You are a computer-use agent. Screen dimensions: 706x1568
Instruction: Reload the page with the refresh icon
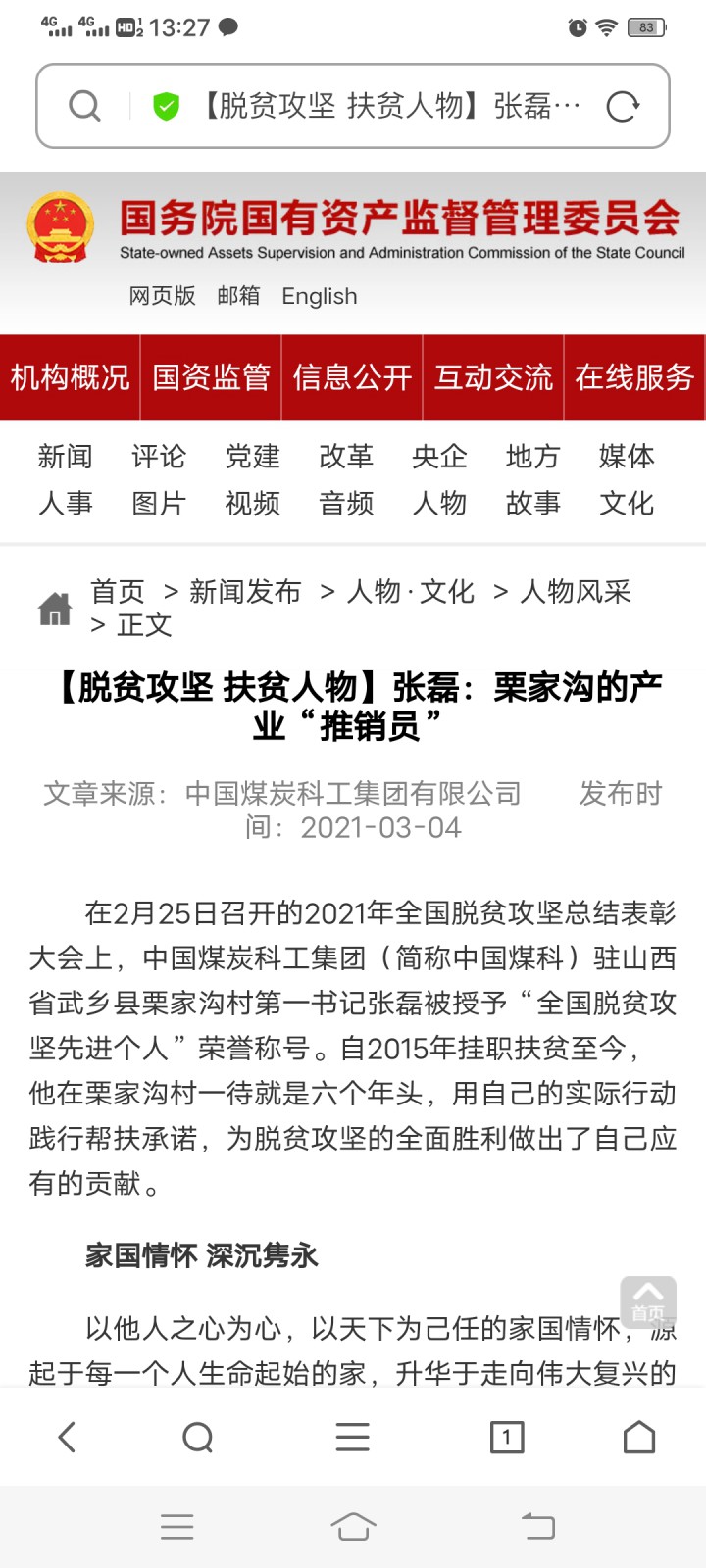tap(623, 106)
